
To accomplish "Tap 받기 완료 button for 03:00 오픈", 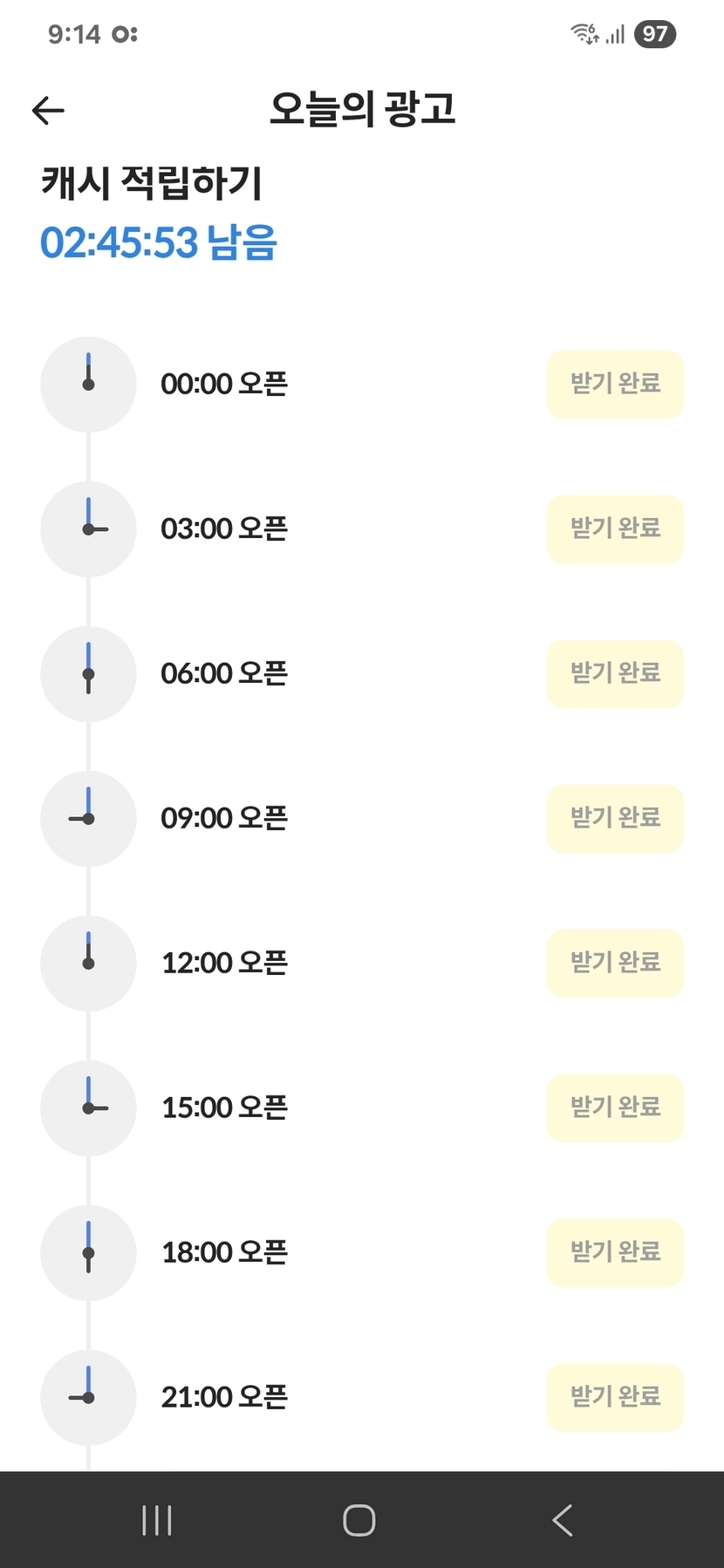I will 615,528.
